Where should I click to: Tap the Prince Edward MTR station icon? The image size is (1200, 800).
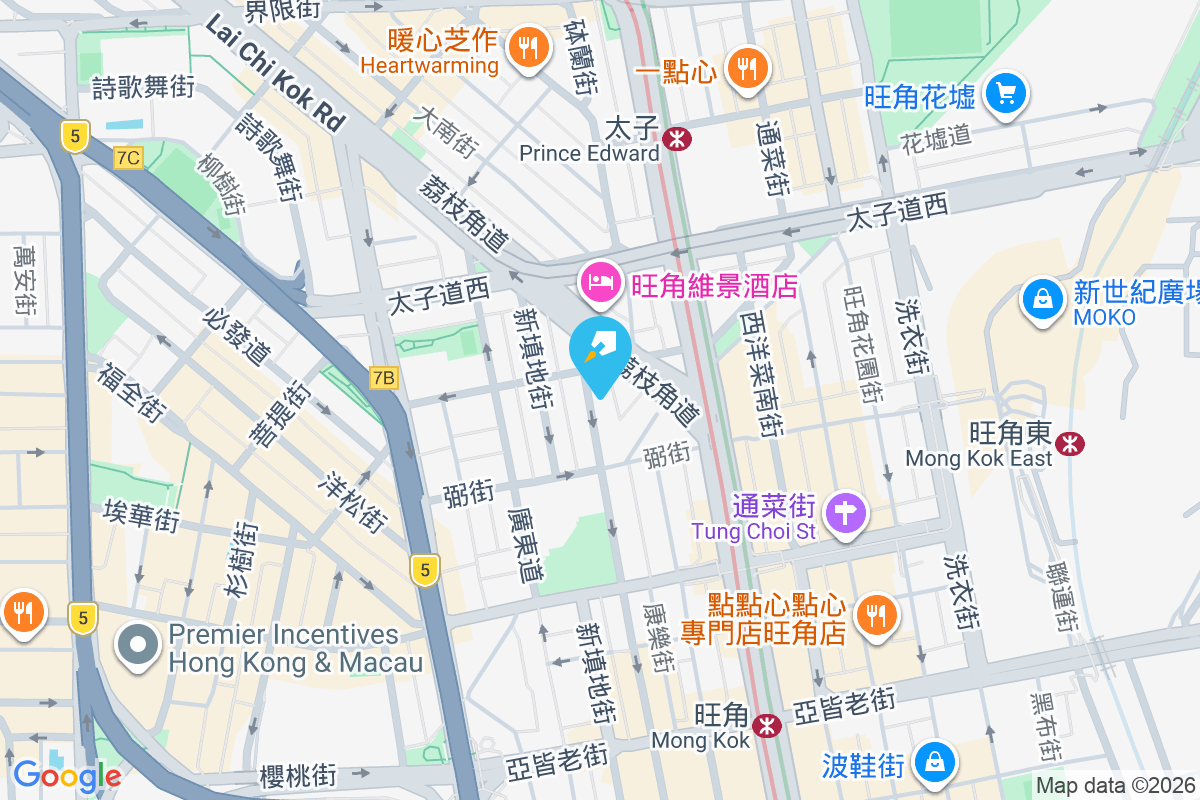click(677, 137)
